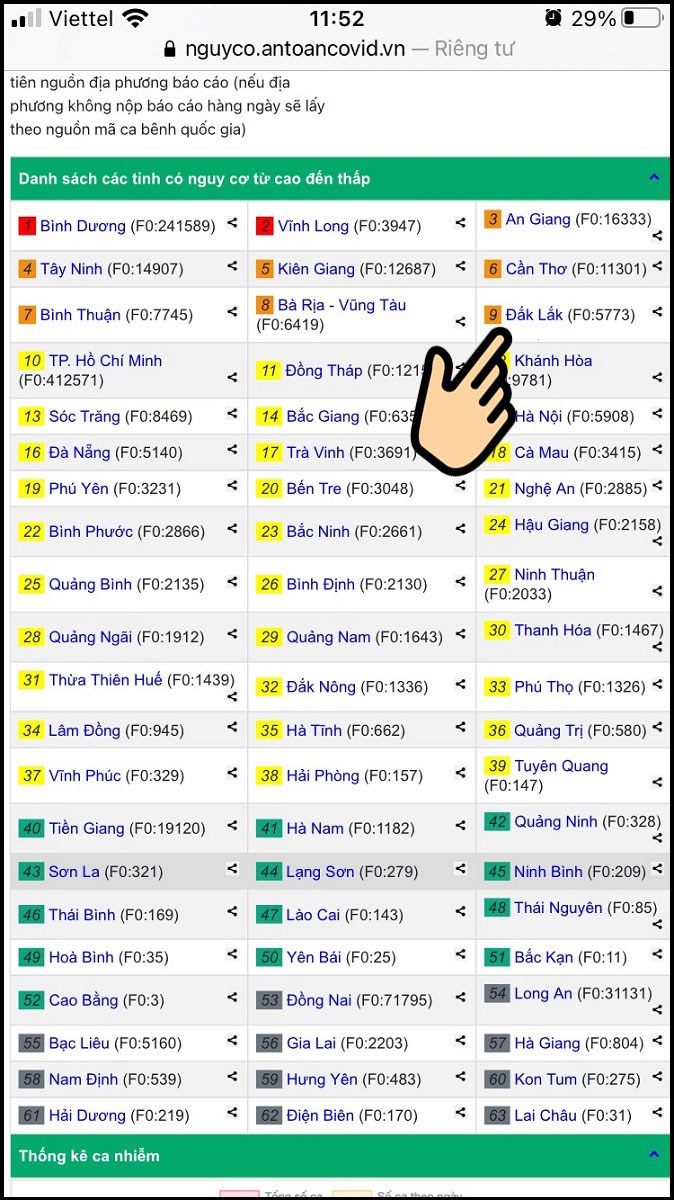Open Đắk Lắk province link
Viewport: 674px width, 1200px height.
pos(534,315)
